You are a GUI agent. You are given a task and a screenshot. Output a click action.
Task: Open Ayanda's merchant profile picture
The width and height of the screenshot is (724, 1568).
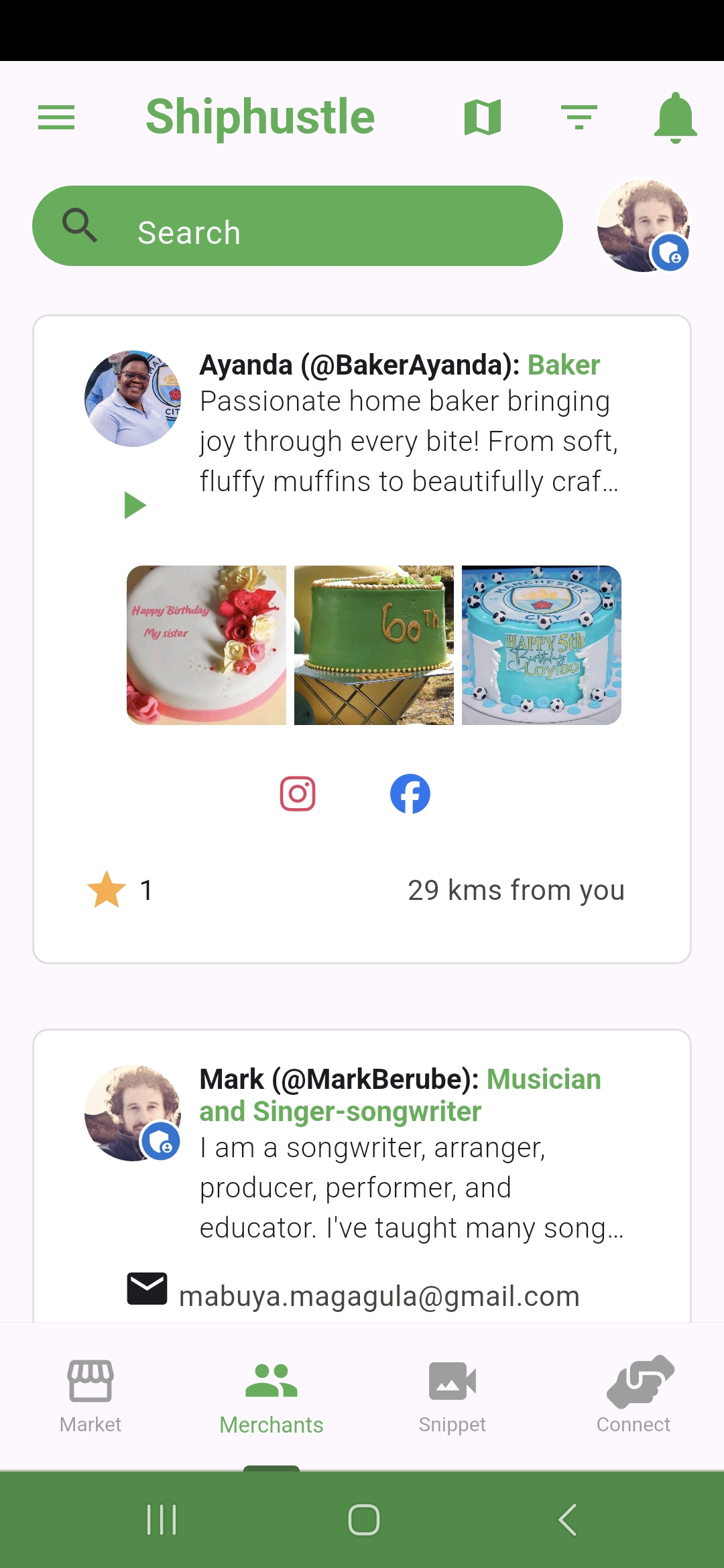pos(133,399)
